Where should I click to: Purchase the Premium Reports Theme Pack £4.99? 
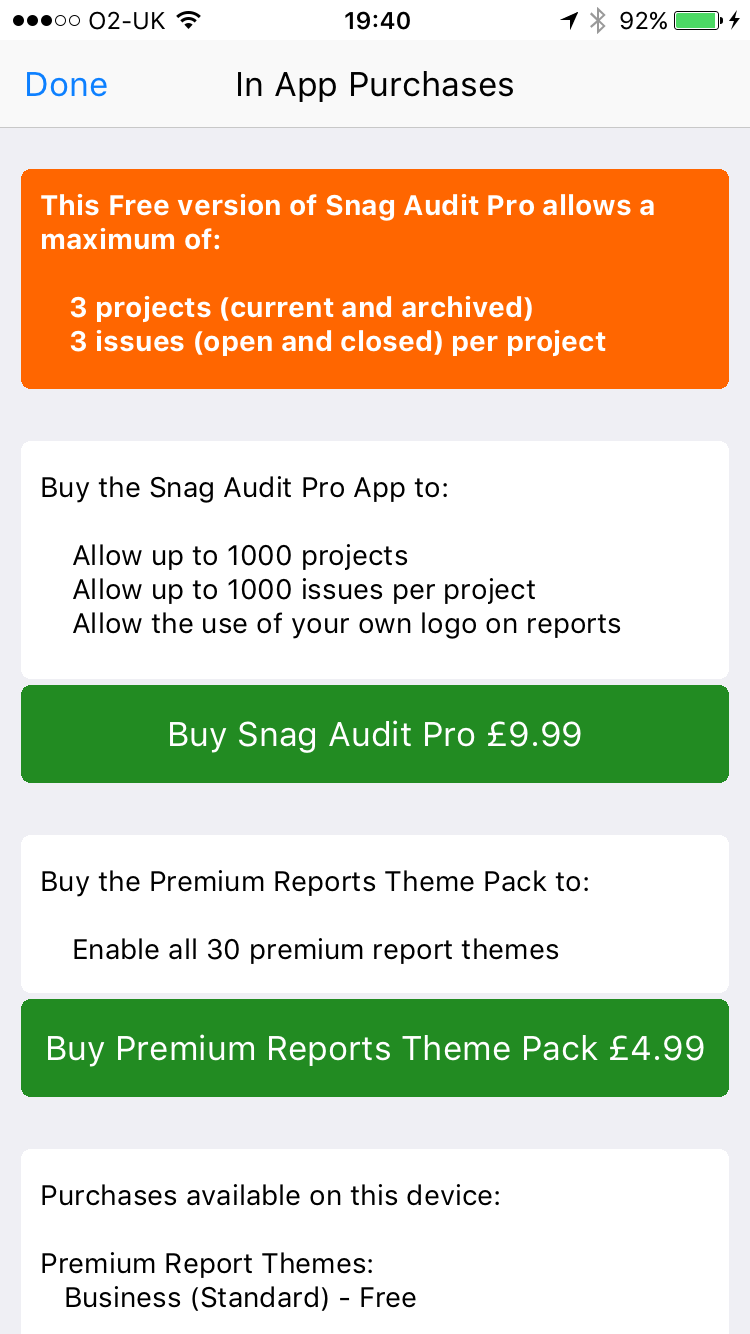tap(375, 1048)
